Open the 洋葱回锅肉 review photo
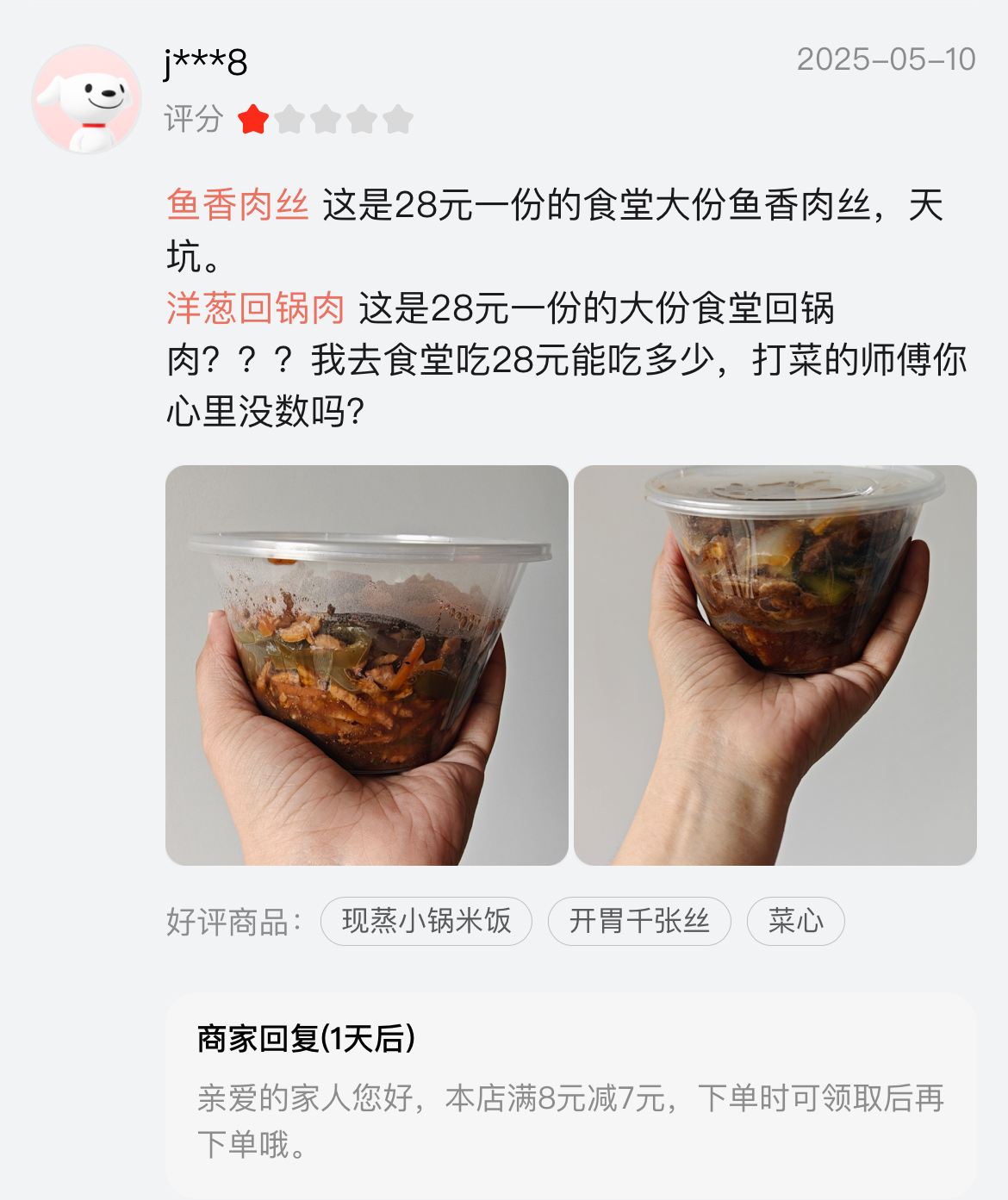The image size is (1008, 1200). click(775, 665)
